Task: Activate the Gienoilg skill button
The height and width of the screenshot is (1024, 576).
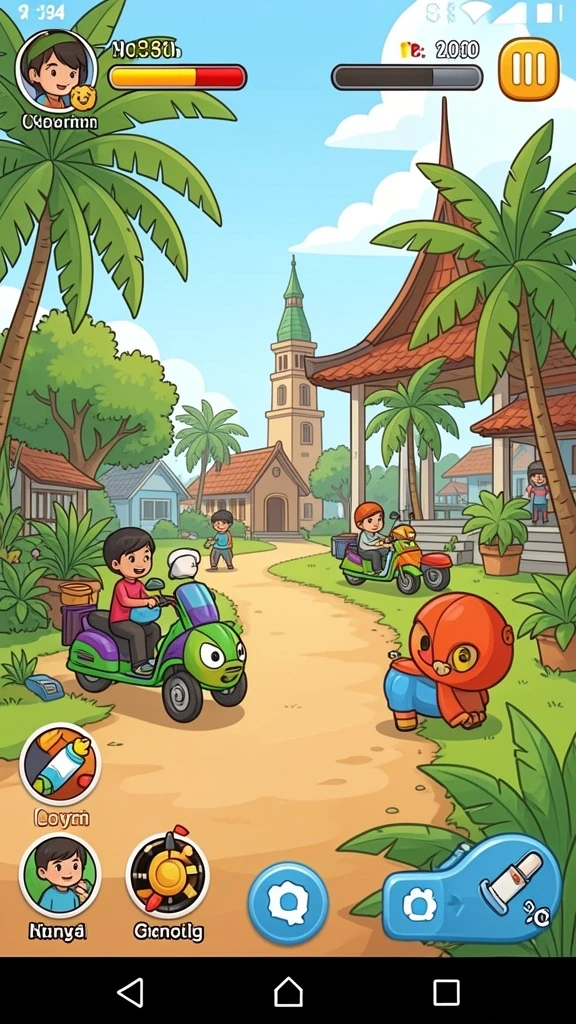Action: click(x=167, y=875)
